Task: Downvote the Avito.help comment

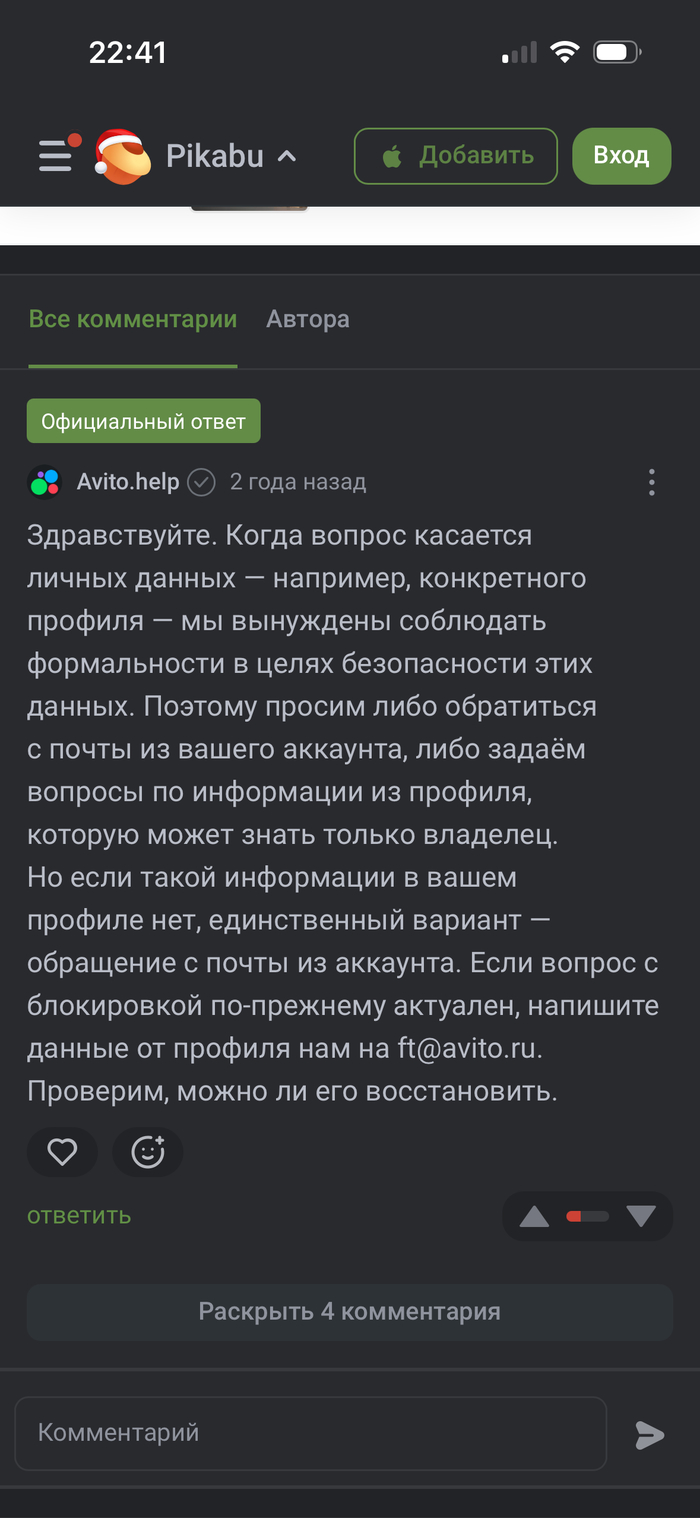Action: click(x=640, y=1217)
